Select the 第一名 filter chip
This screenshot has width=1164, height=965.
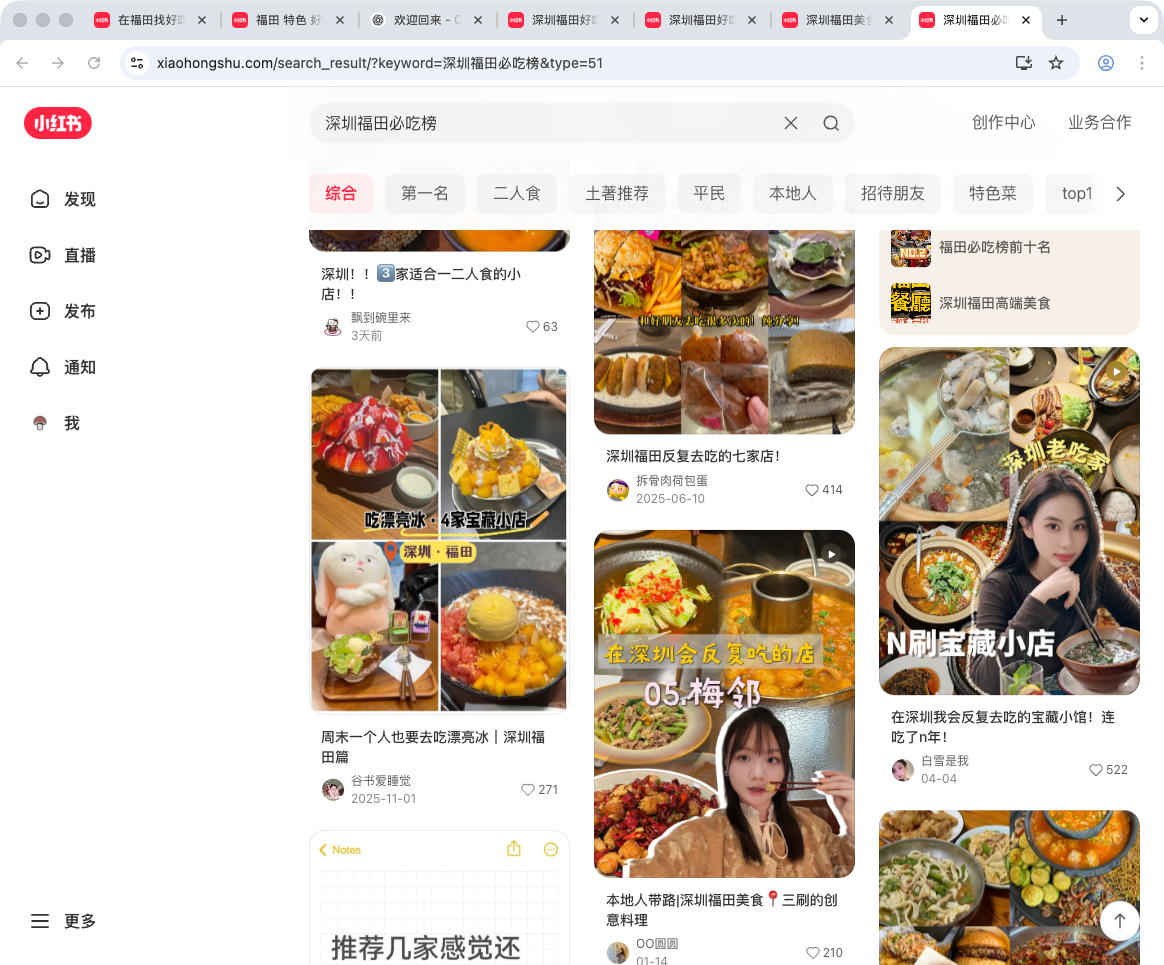click(x=425, y=193)
